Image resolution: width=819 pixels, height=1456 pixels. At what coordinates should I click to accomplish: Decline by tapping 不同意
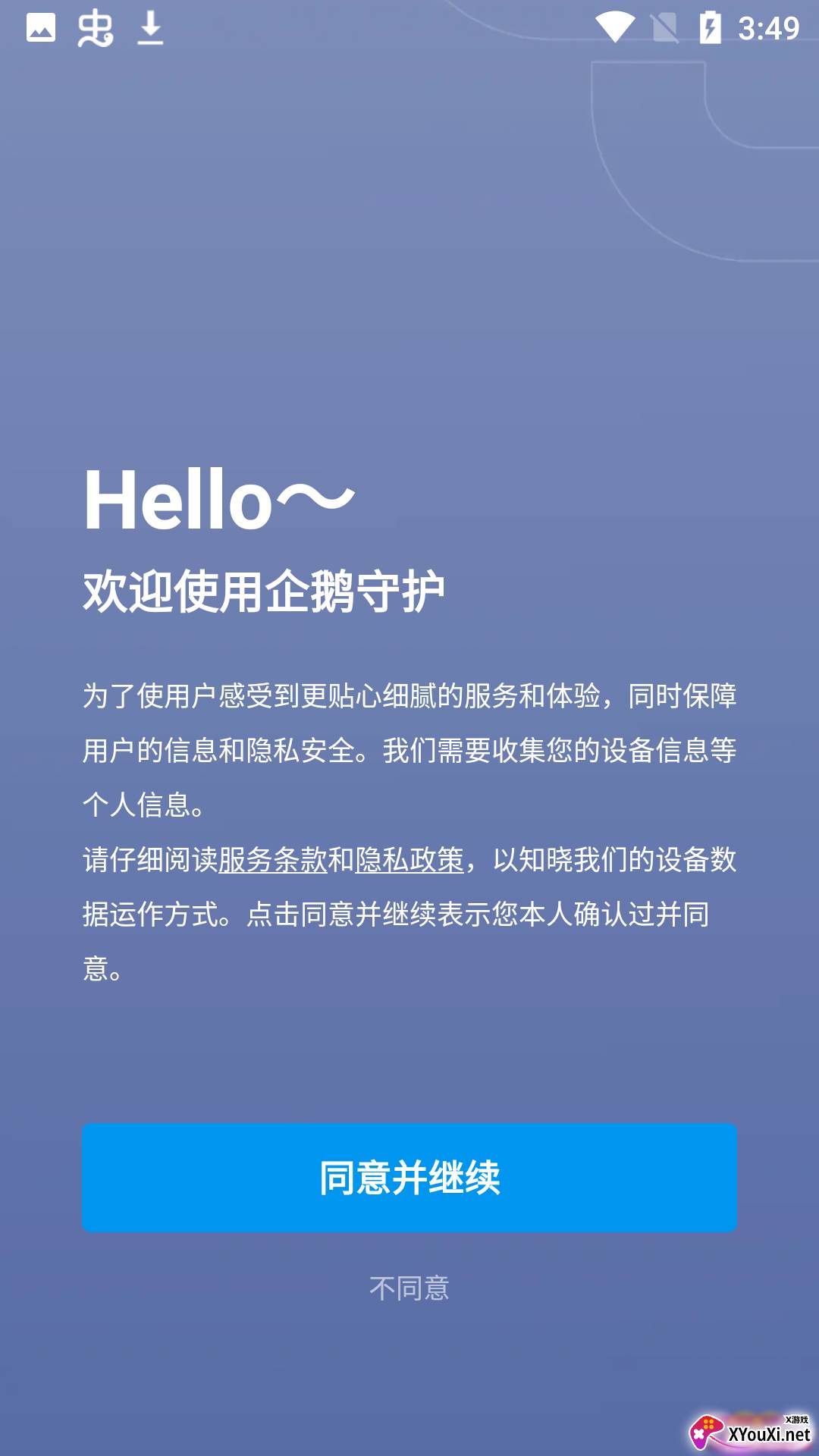[x=409, y=1288]
